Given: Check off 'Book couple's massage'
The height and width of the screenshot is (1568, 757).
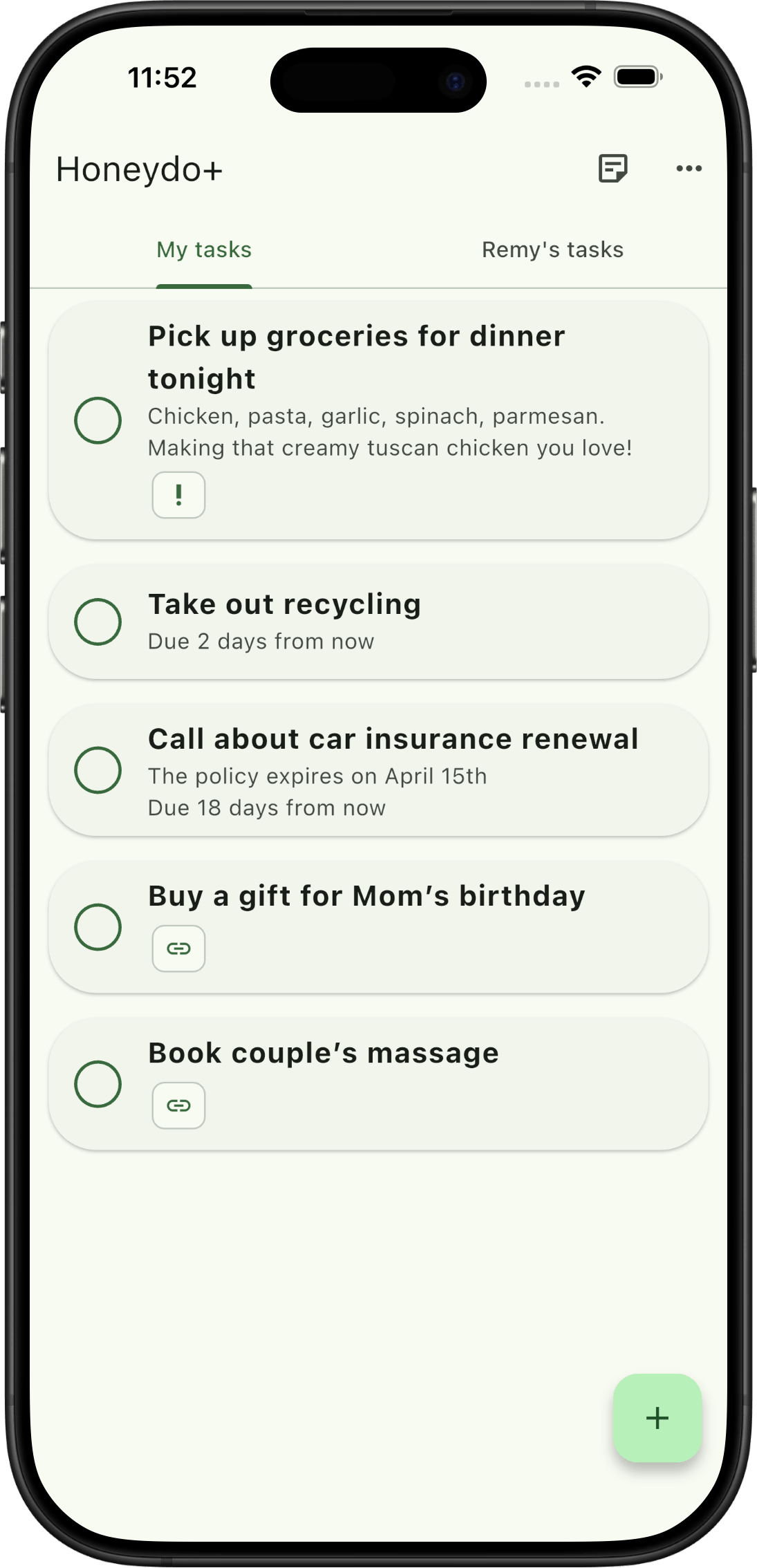Looking at the screenshot, I should [x=98, y=1084].
